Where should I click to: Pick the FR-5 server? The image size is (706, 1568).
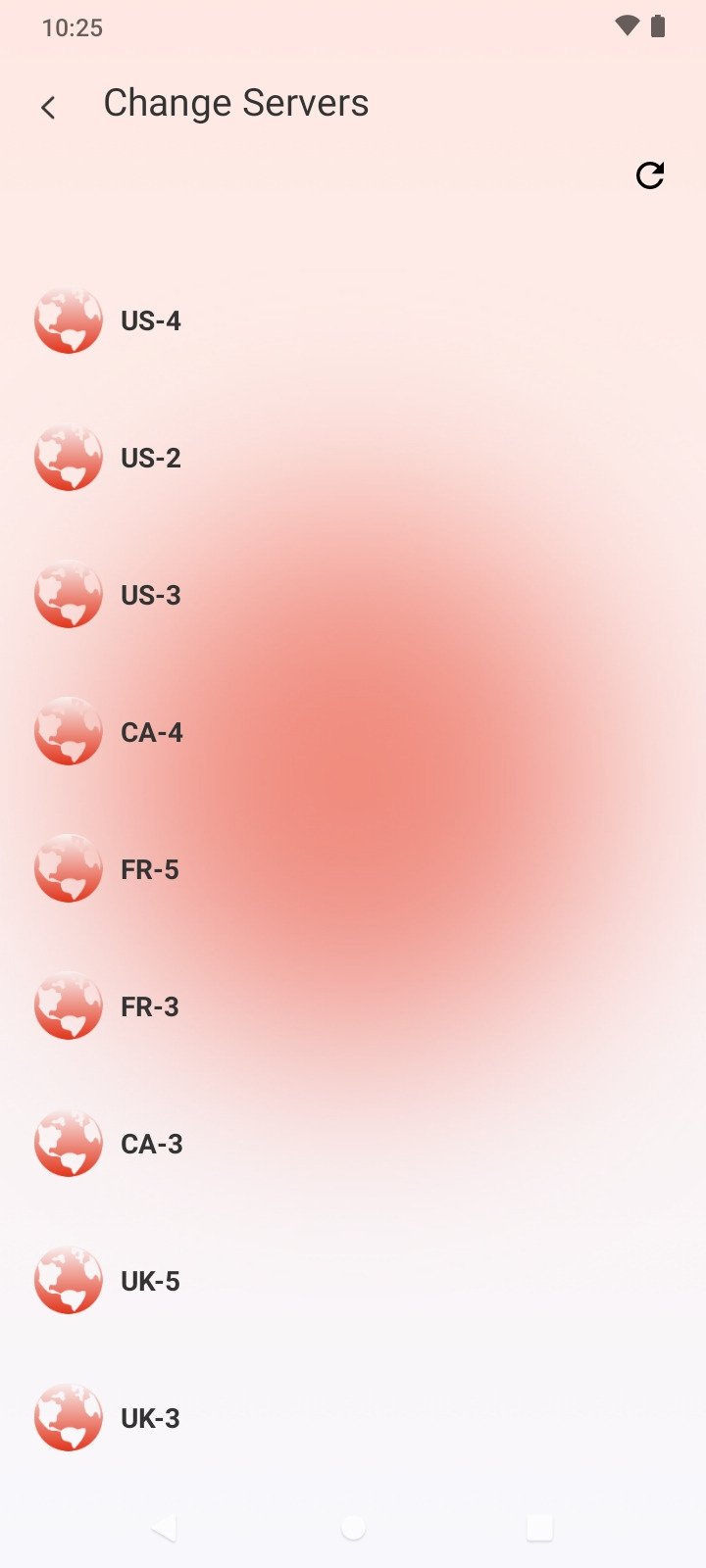(x=353, y=869)
